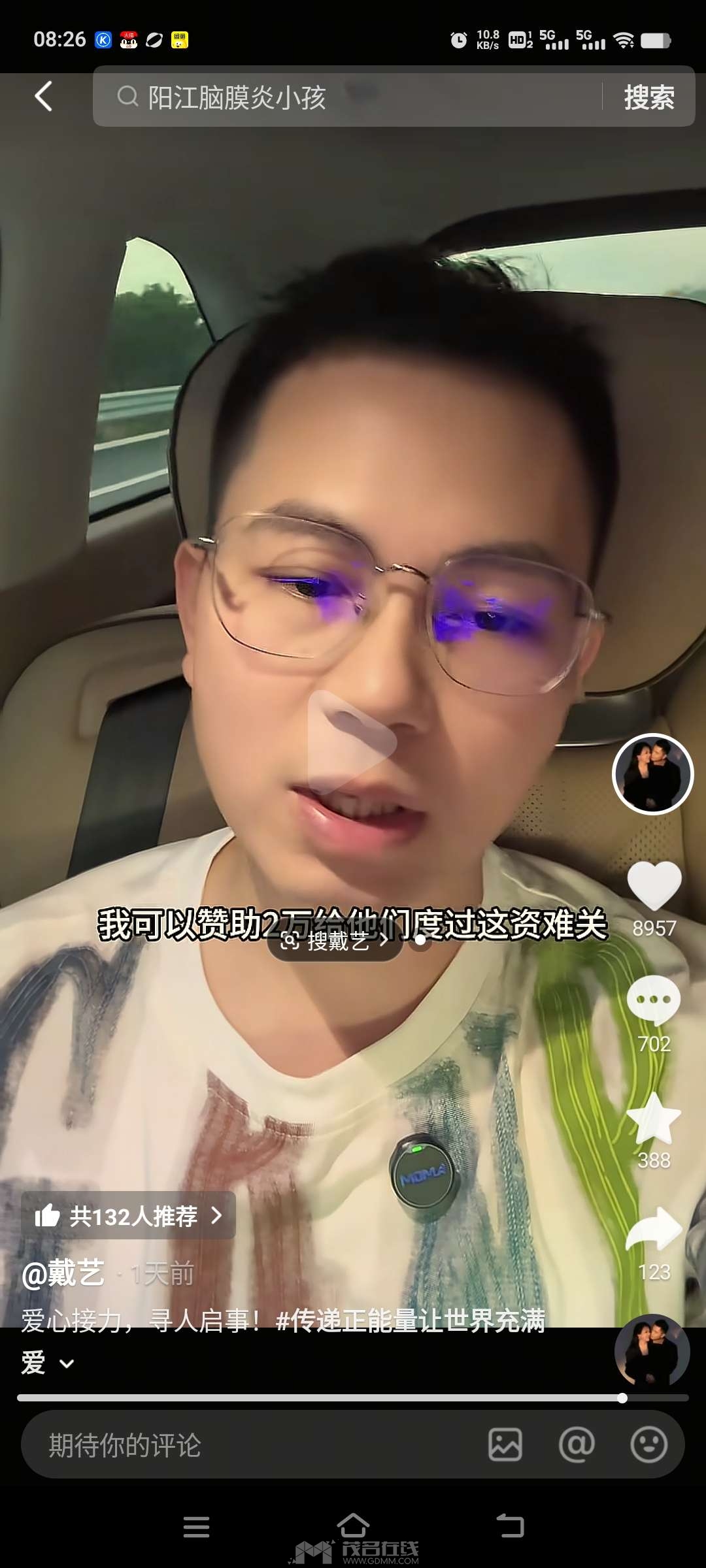706x1568 pixels.
Task: View the 共132人推荐 list
Action: (128, 1215)
